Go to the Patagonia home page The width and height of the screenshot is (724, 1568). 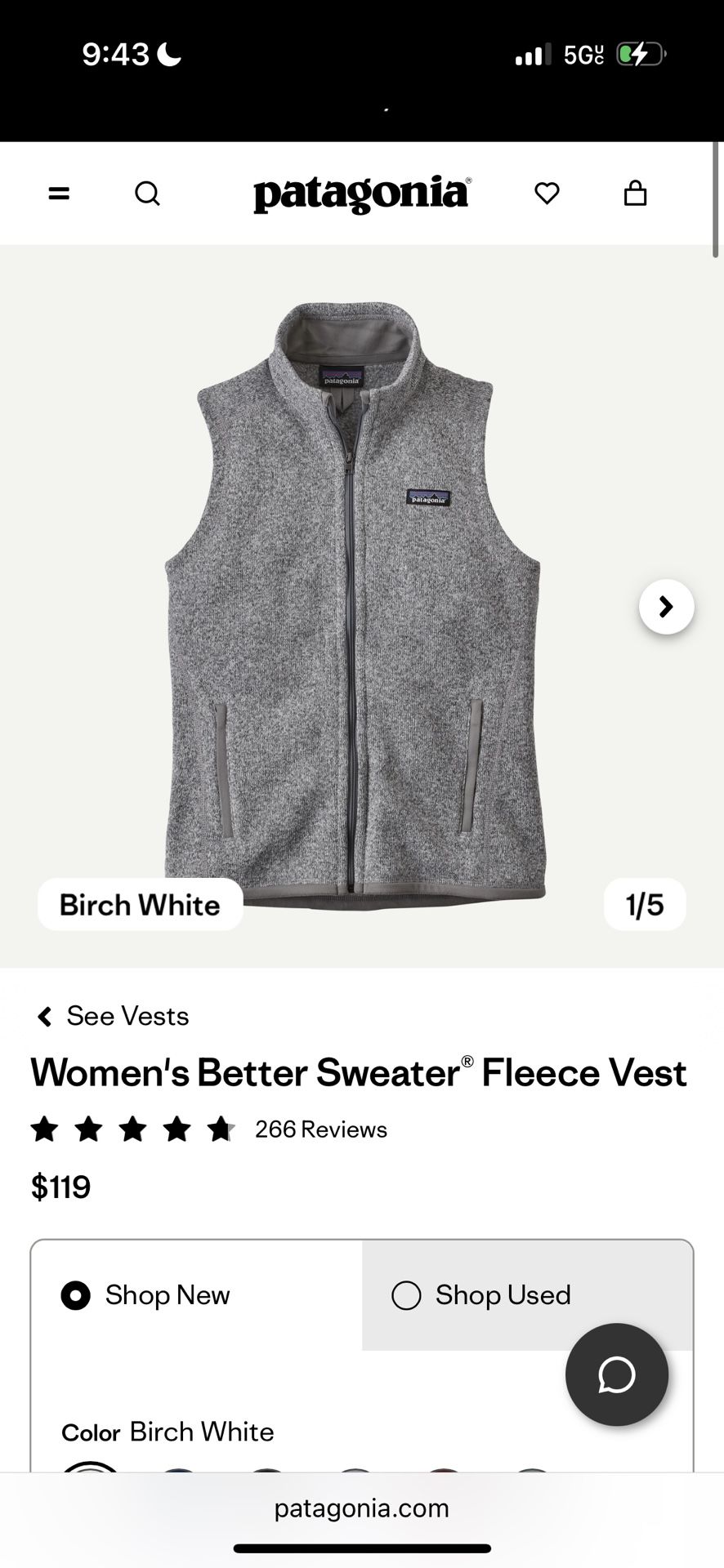tap(361, 194)
